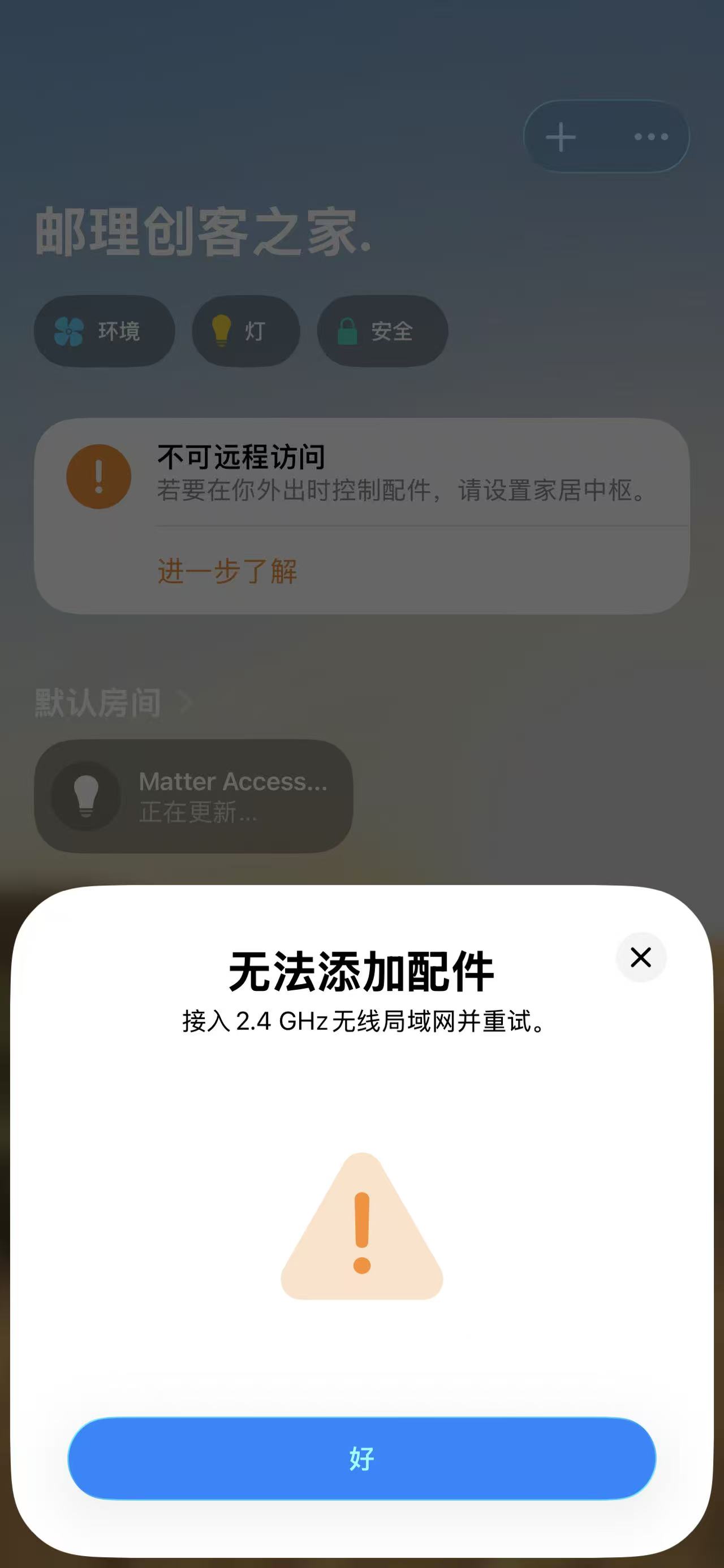Open room details via 默认房间 chevron
Viewport: 724px width, 1568px height.
pos(184,703)
